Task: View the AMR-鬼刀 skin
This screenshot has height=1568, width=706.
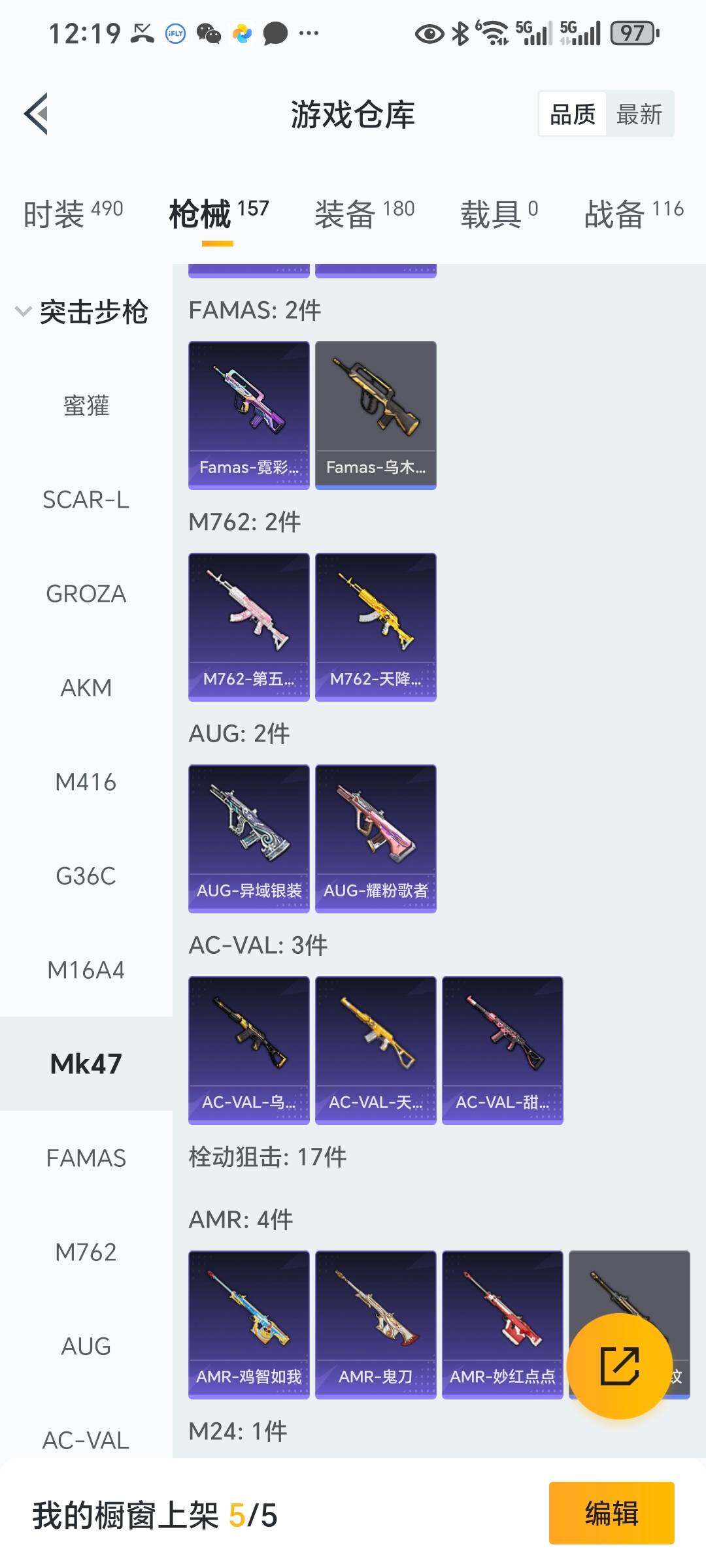Action: coord(375,1324)
